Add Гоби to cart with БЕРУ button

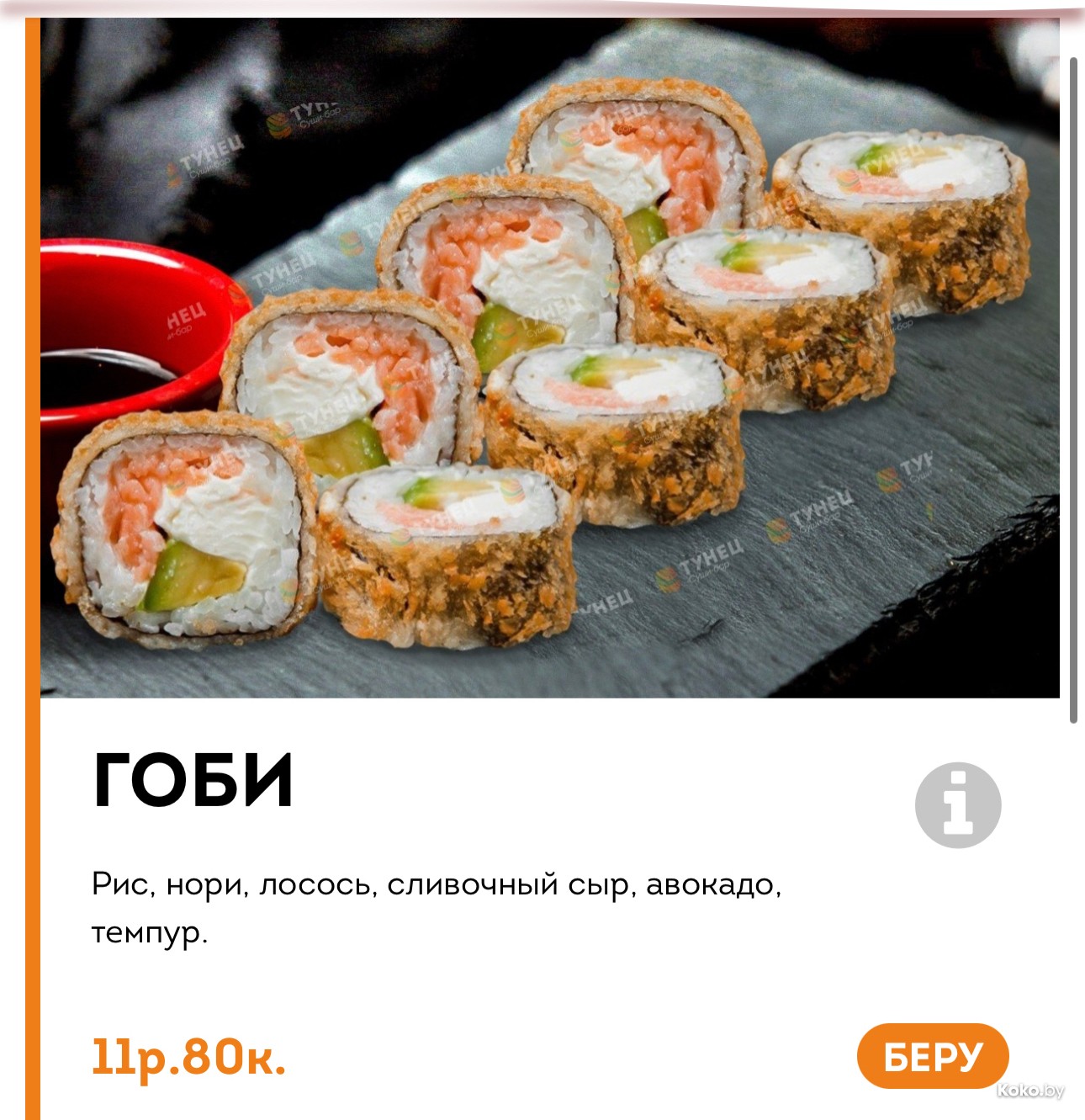tap(932, 1056)
